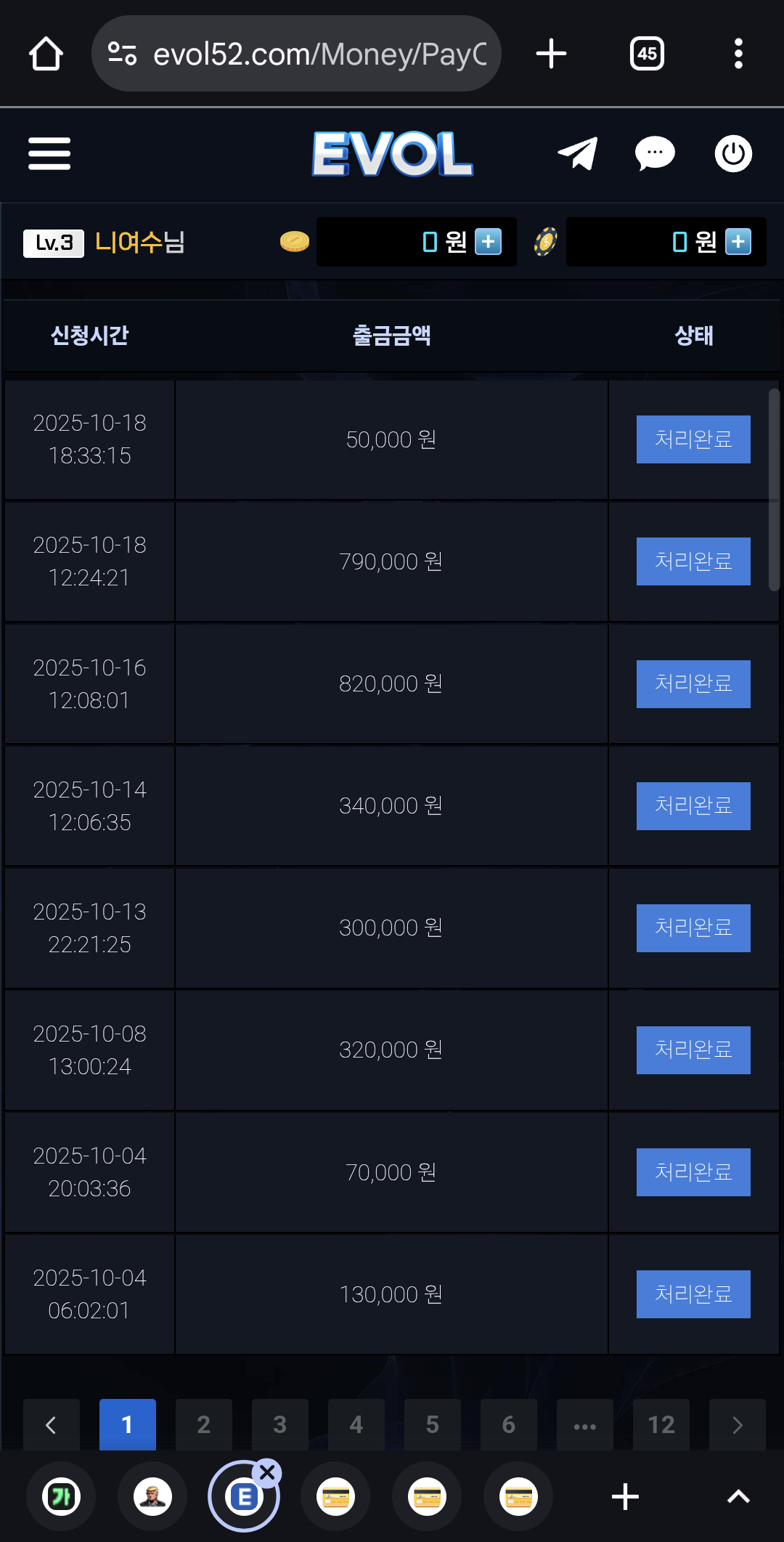Open the browser overflow menu
Viewport: 784px width, 1542px height.
[738, 54]
